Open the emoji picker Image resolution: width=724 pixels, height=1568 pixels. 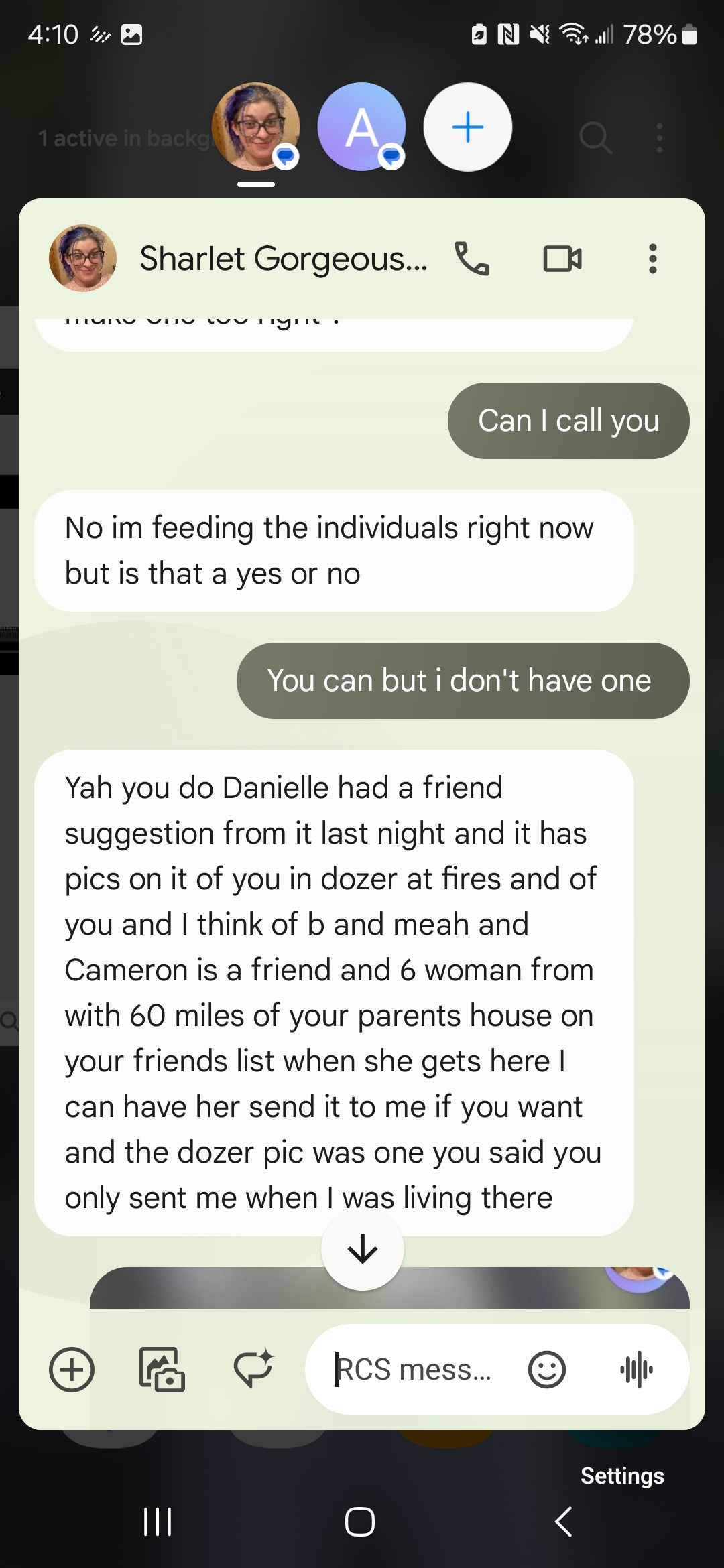pos(546,1370)
